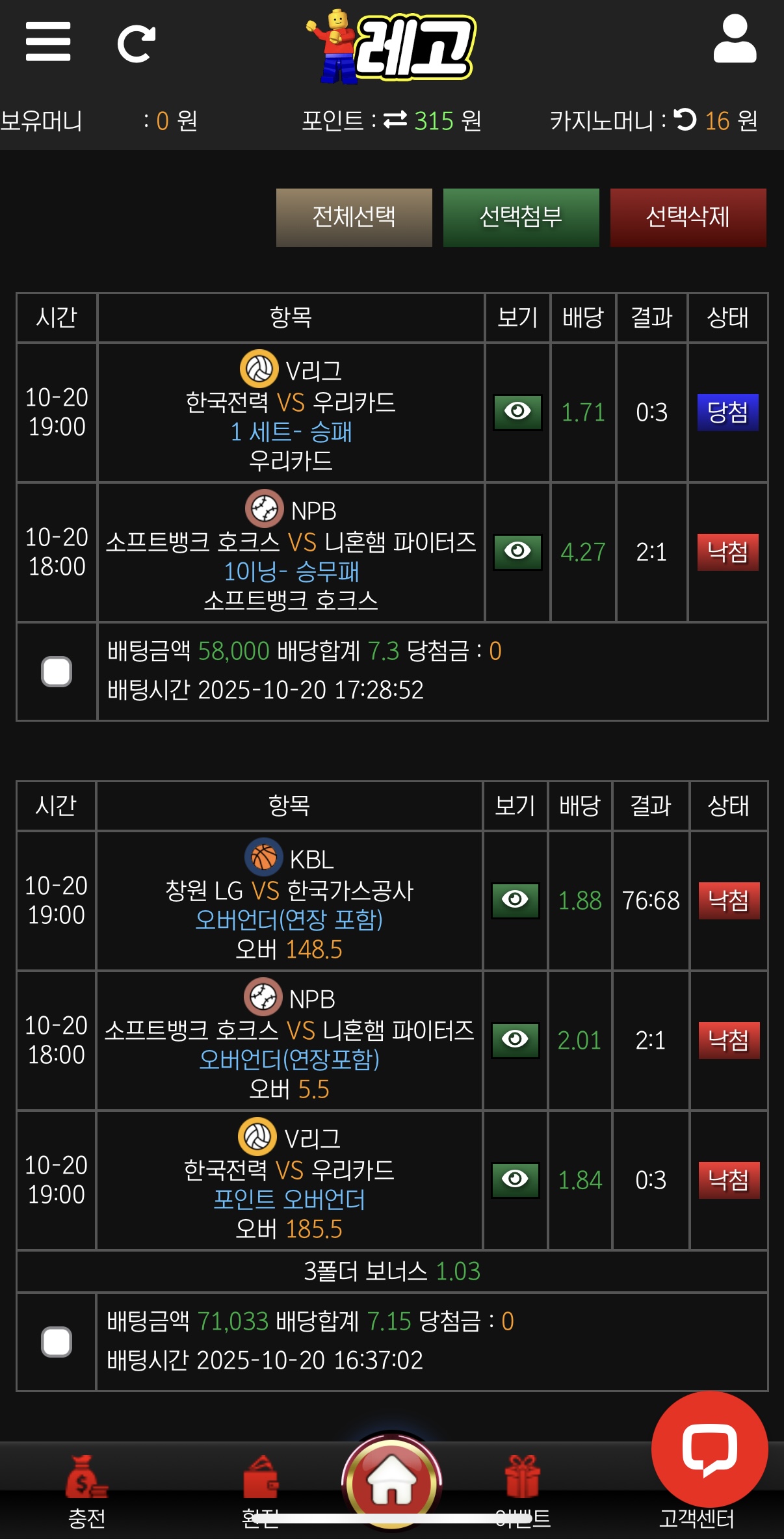Image resolution: width=784 pixels, height=1539 pixels.
Task: Select the 58,000 bet slip checkbox
Action: point(57,672)
